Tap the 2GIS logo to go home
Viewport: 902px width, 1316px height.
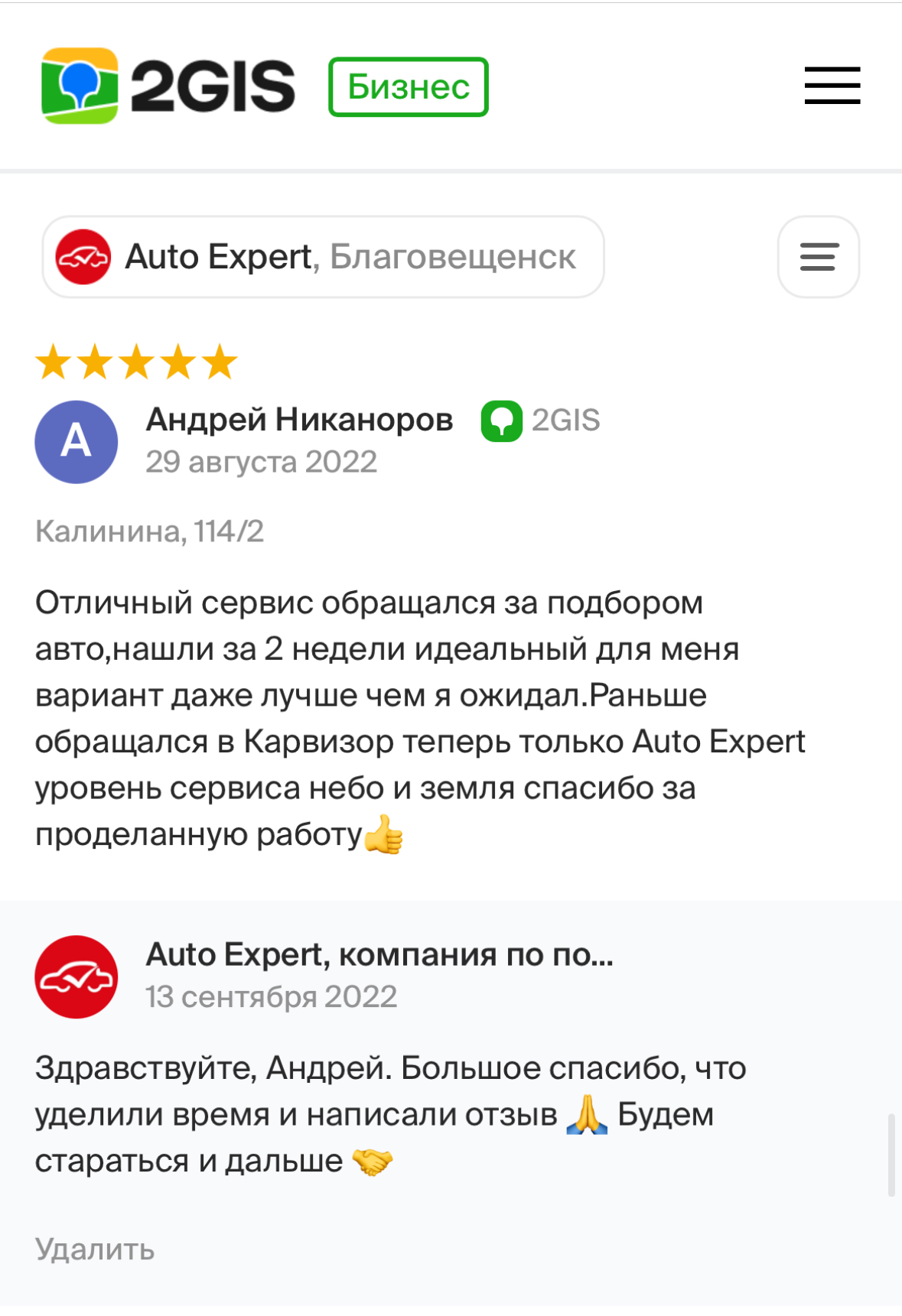click(x=168, y=86)
